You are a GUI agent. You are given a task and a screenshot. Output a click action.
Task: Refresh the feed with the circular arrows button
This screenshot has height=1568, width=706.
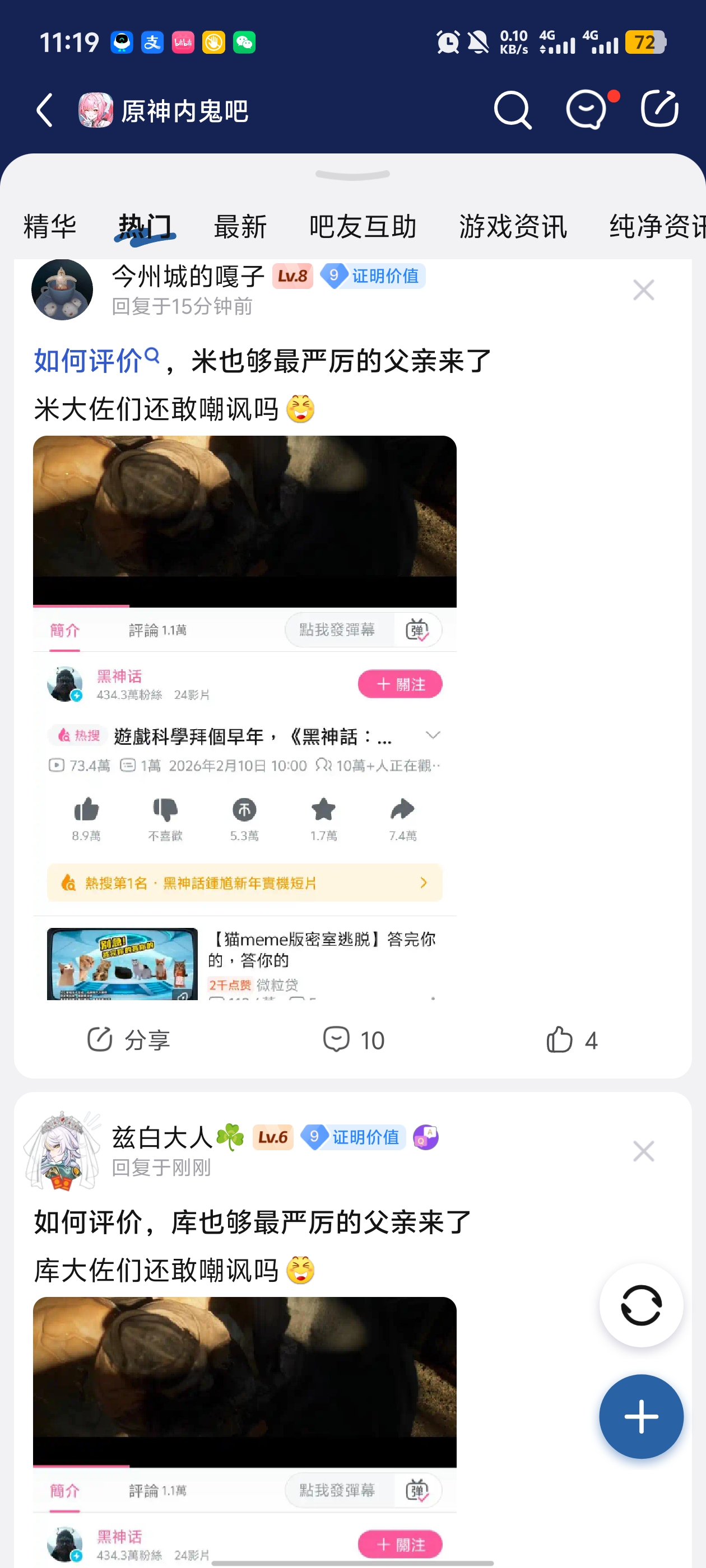coord(641,1305)
